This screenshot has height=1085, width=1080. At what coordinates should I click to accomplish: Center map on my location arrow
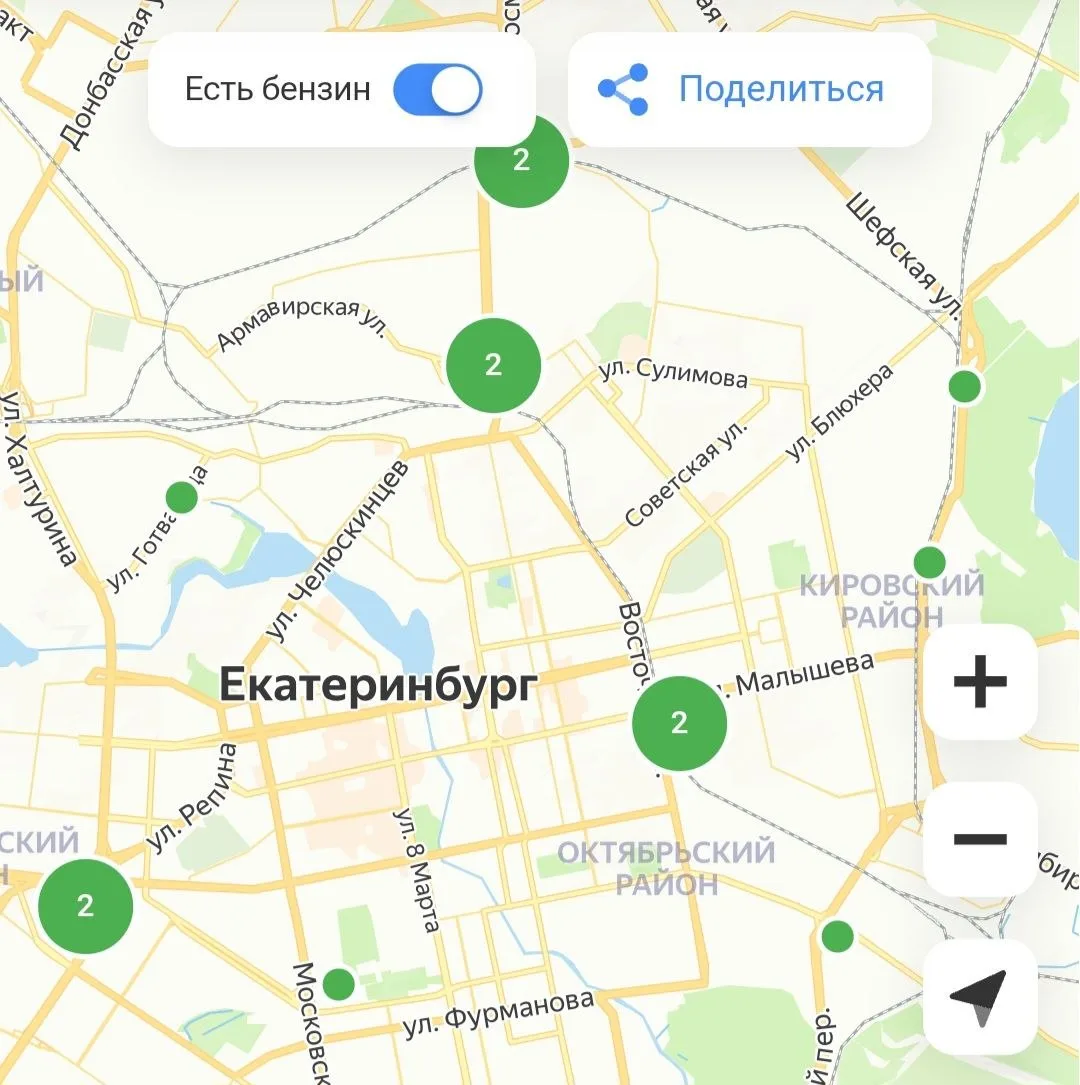[x=980, y=996]
